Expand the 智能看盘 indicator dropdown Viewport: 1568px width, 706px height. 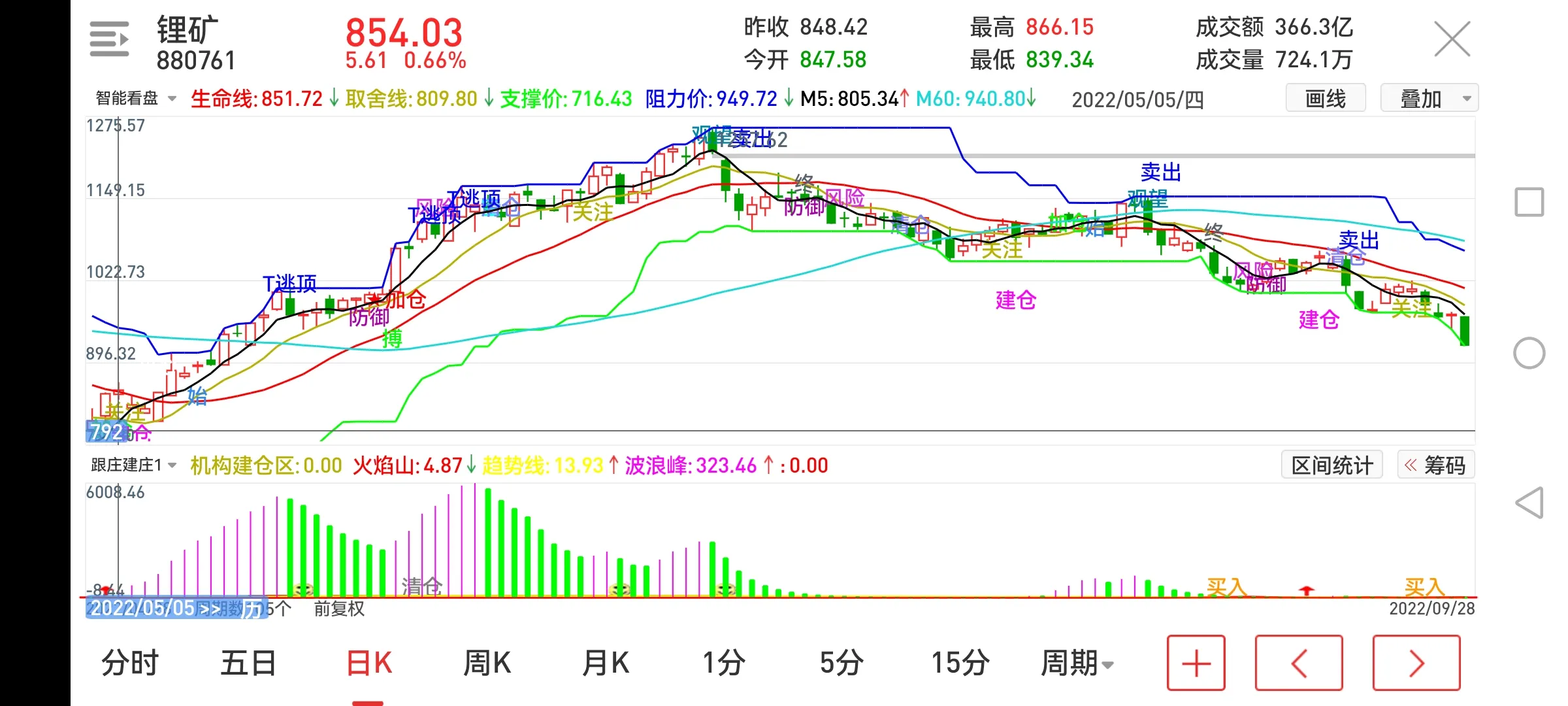[x=136, y=99]
